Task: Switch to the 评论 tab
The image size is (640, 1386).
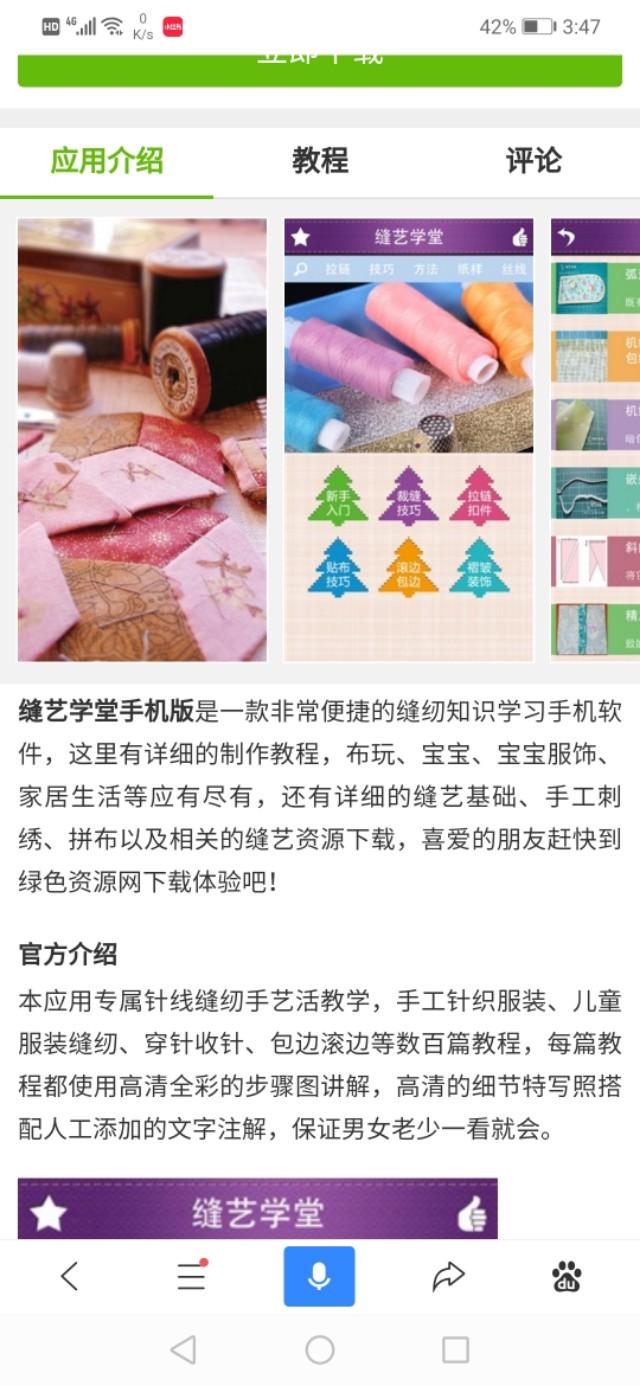Action: click(533, 161)
